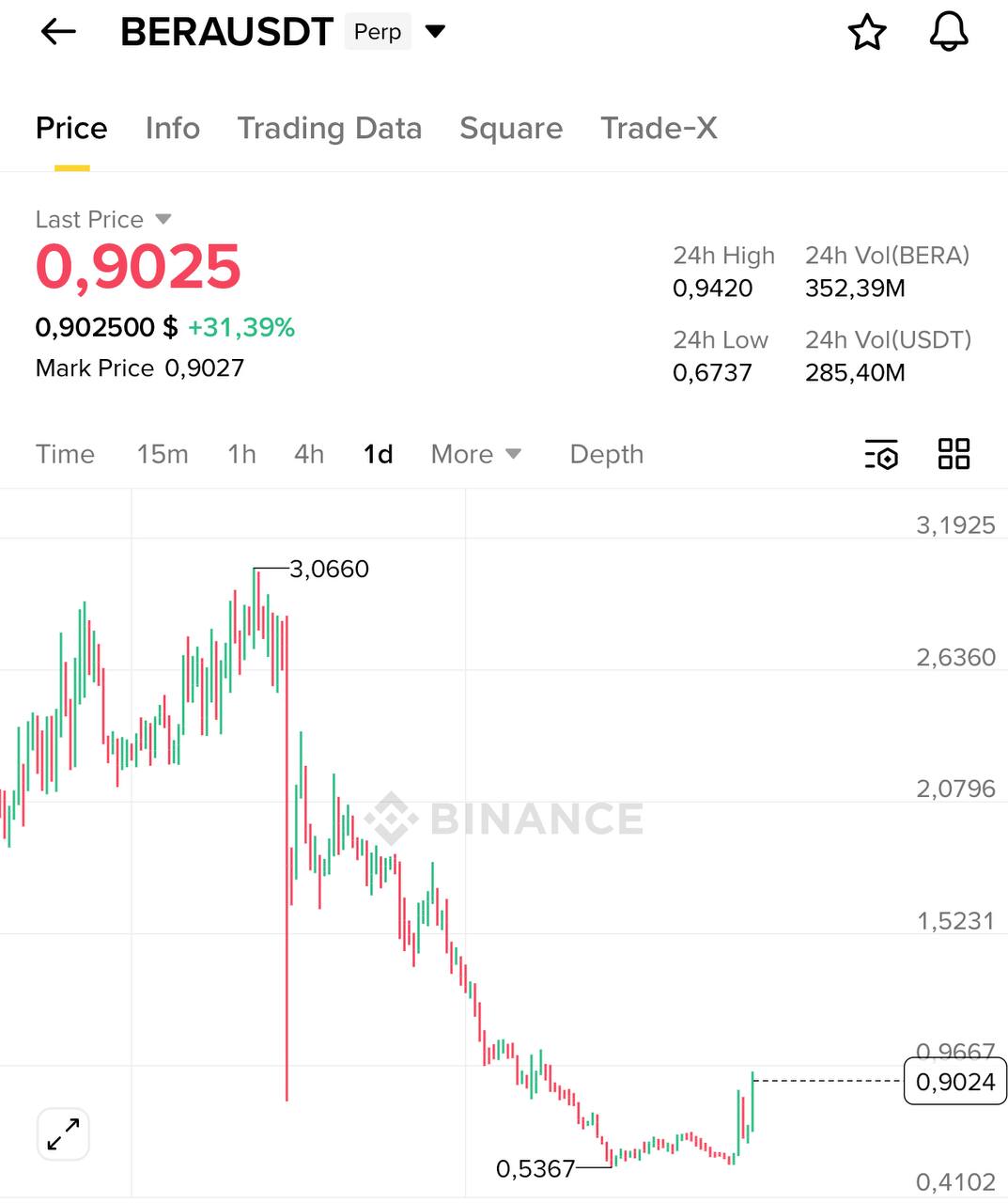Select the 15m chart interval
The image size is (1008, 1203).
click(x=163, y=454)
